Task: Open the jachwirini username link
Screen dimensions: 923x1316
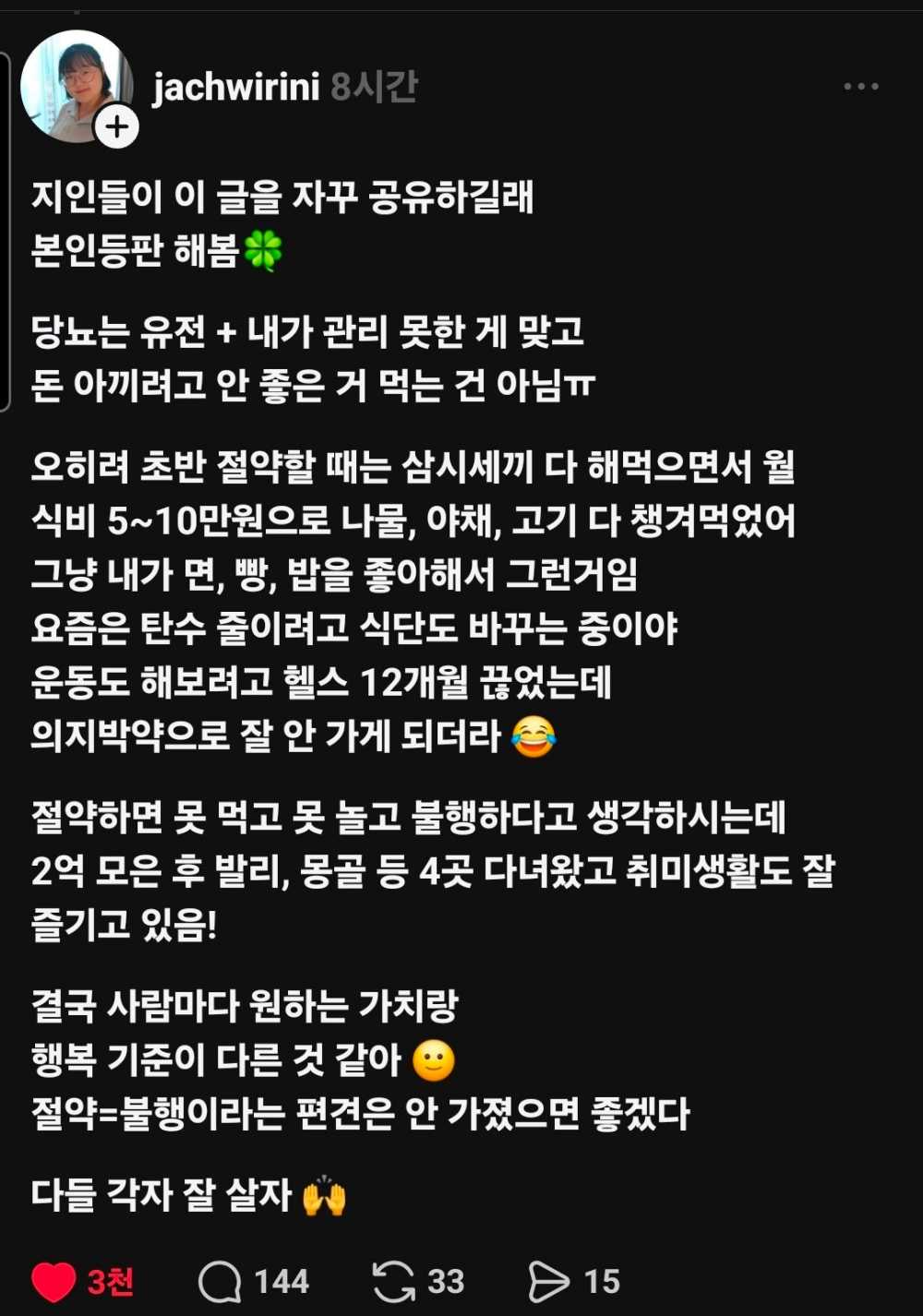Action: [x=236, y=87]
